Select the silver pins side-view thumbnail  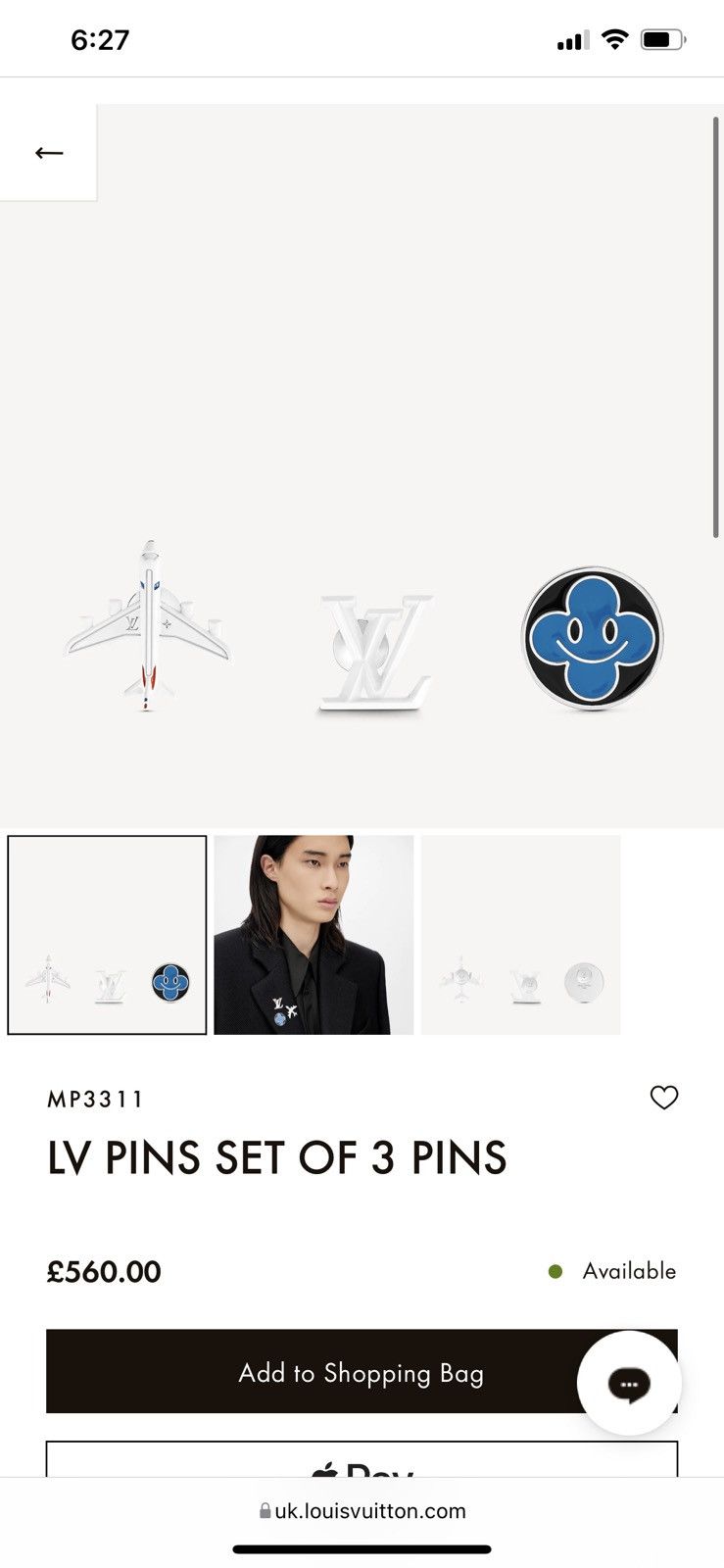[519, 932]
